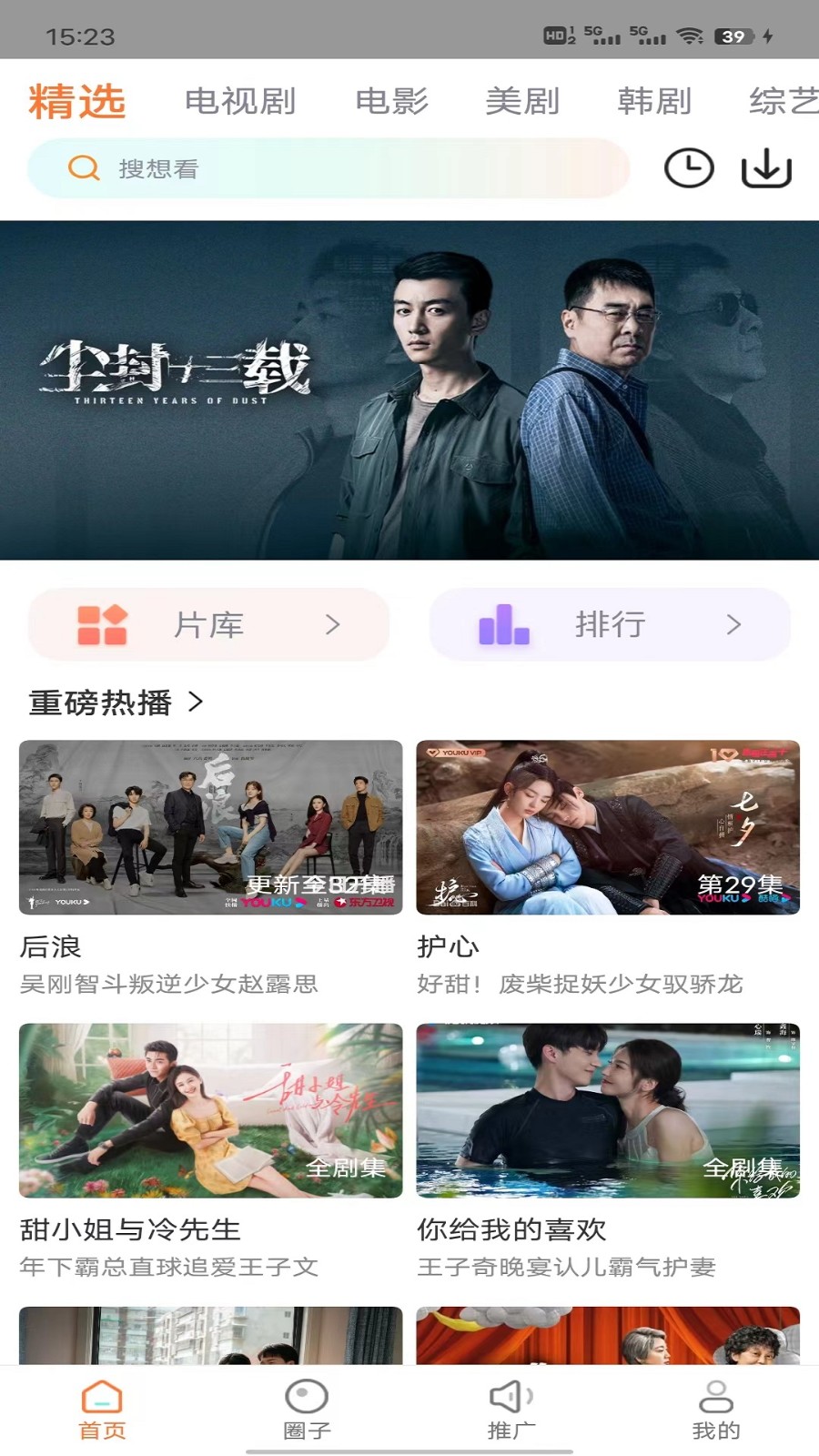The image size is (819, 1456).
Task: Open the drama 后浪 title link
Action: tap(49, 947)
